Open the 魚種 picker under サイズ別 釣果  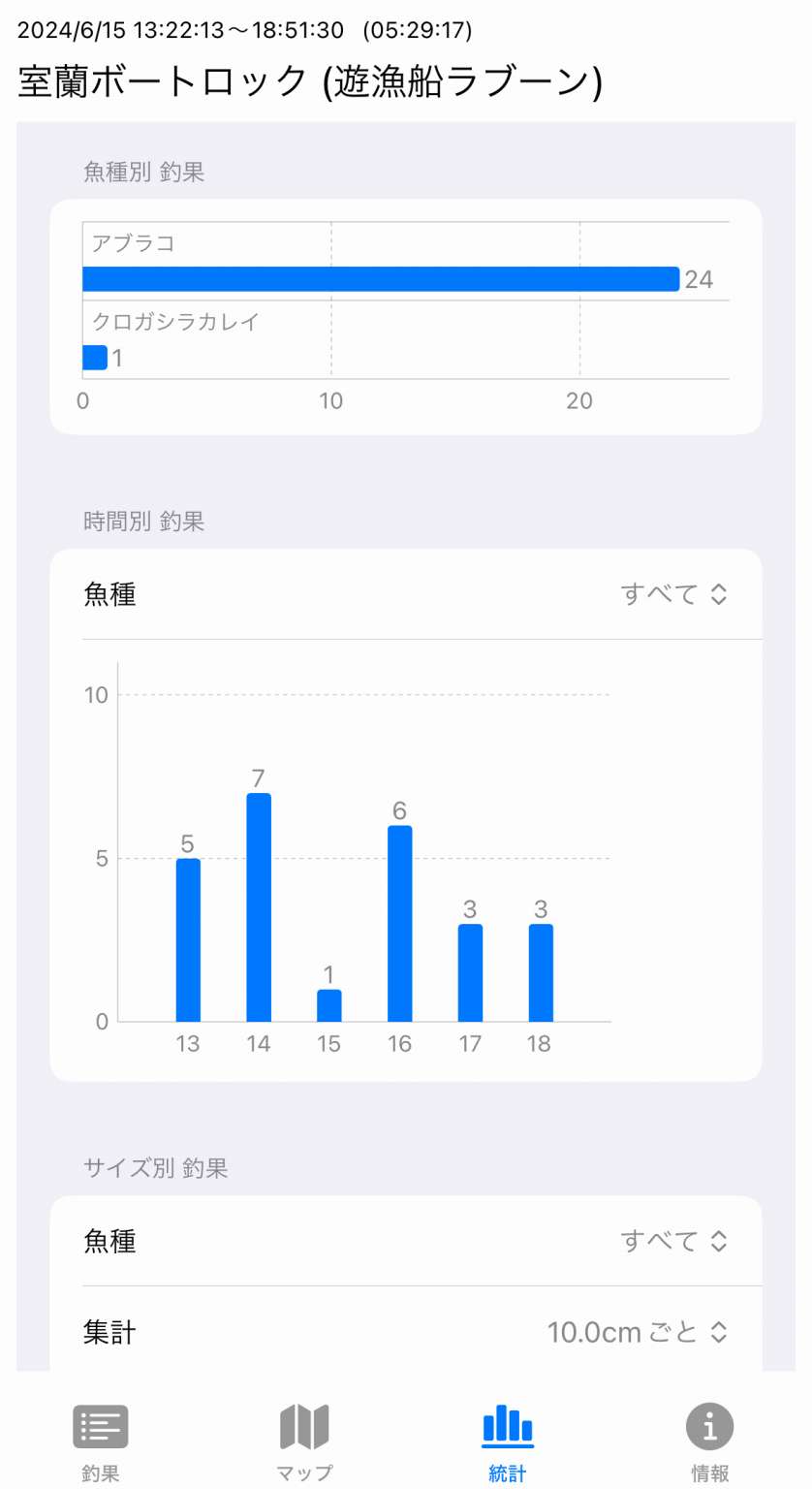(673, 1241)
